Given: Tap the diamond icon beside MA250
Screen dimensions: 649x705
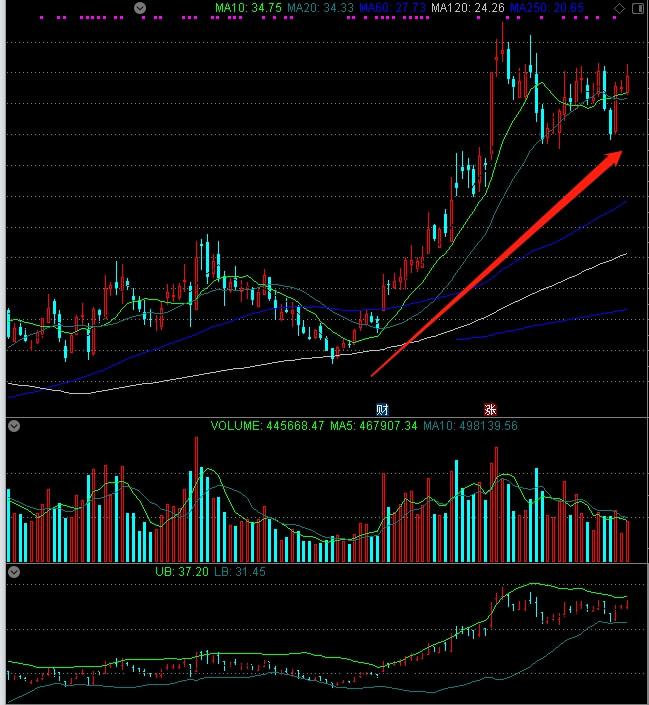Looking at the screenshot, I should (x=619, y=7).
